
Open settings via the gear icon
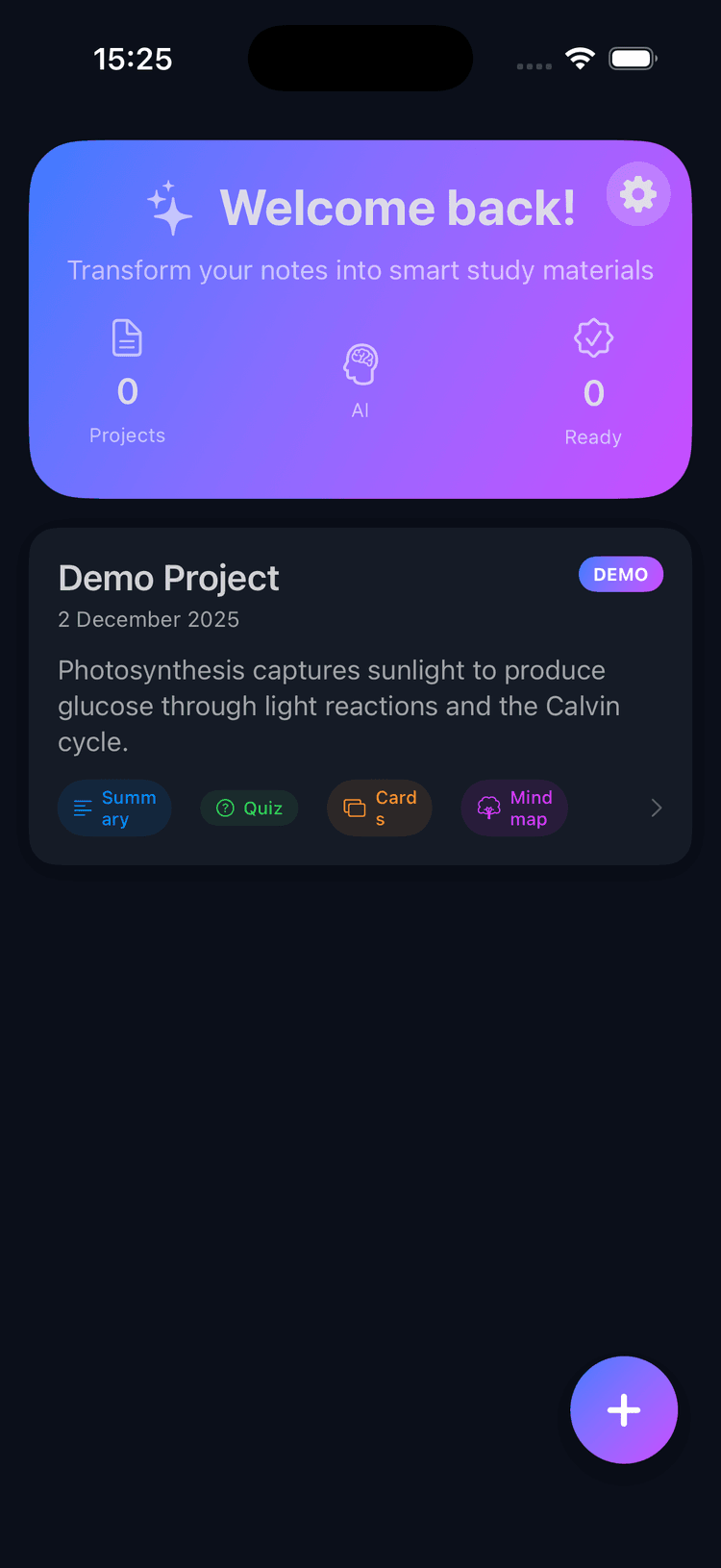637,193
